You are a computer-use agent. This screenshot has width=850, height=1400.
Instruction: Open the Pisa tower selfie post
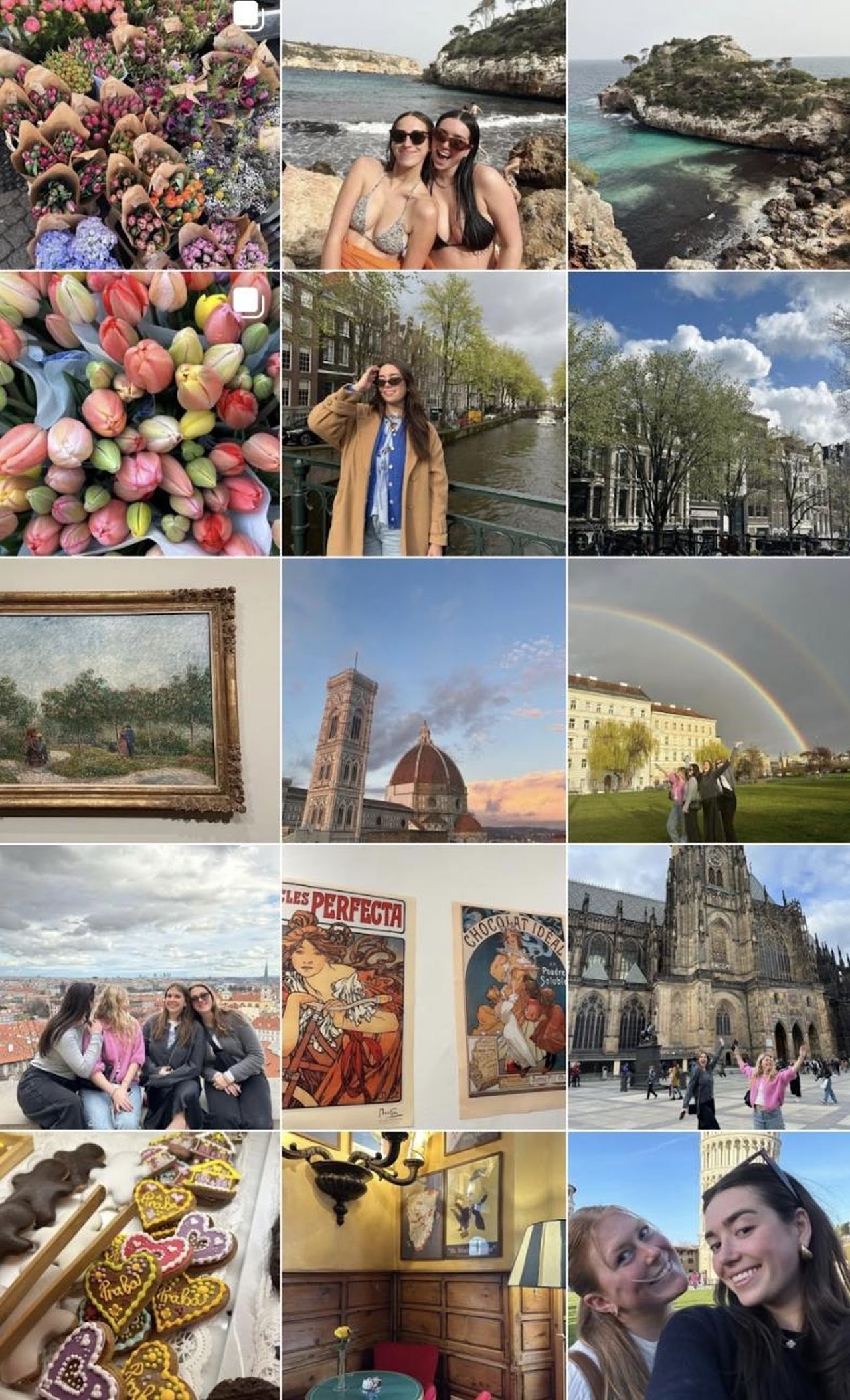pos(709,1266)
